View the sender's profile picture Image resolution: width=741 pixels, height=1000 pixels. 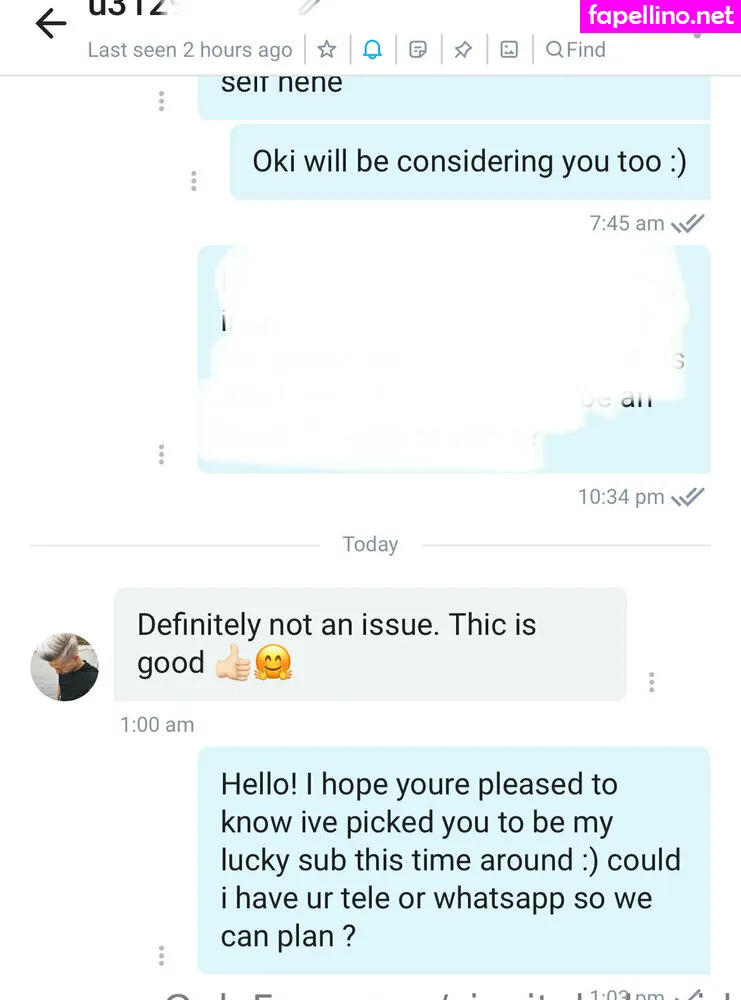tap(65, 667)
